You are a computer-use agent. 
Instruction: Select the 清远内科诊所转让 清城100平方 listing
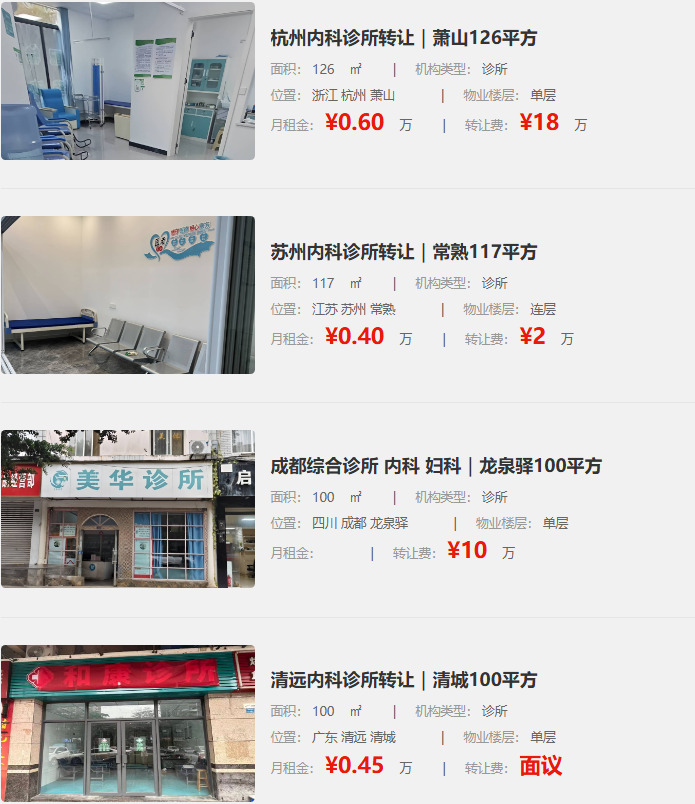[x=404, y=680]
